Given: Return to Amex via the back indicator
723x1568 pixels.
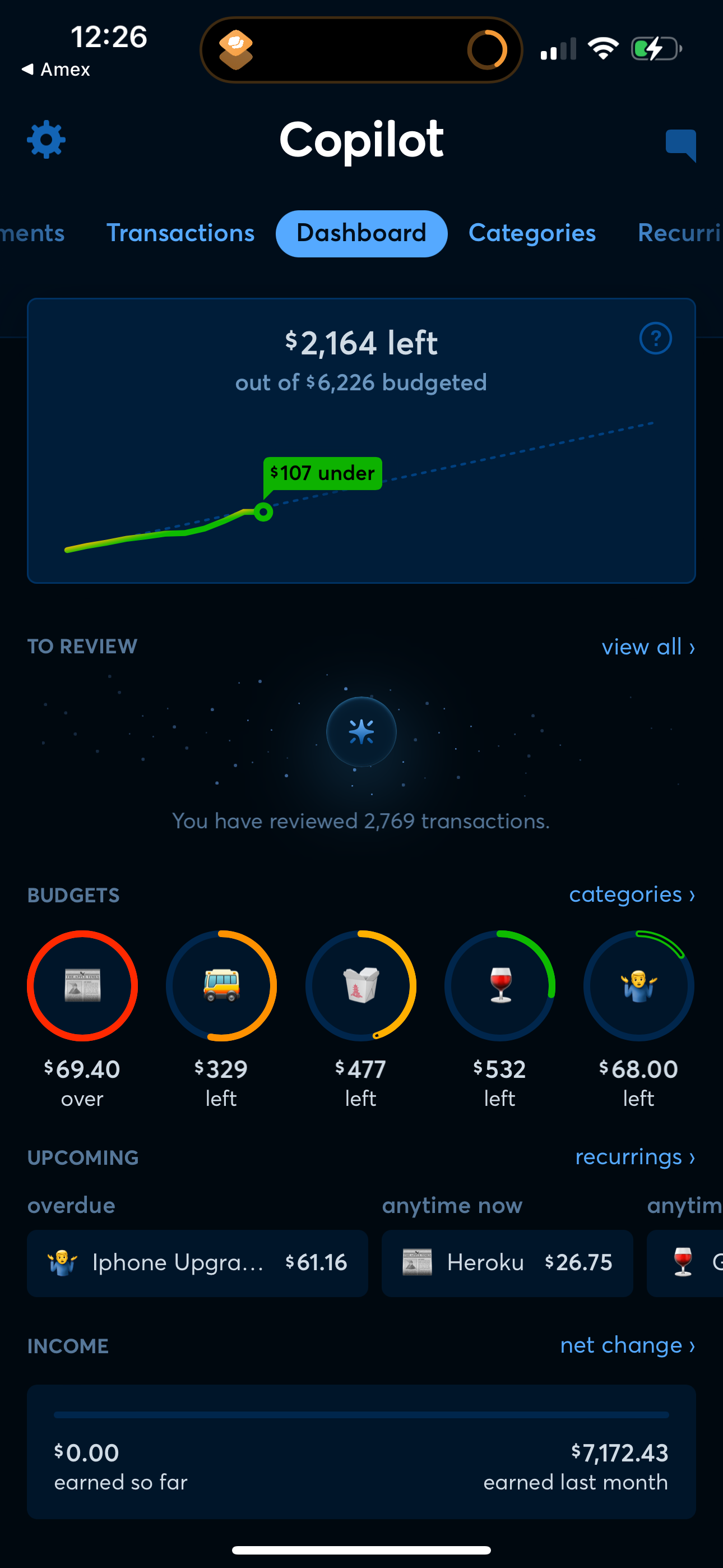Looking at the screenshot, I should pyautogui.click(x=57, y=70).
